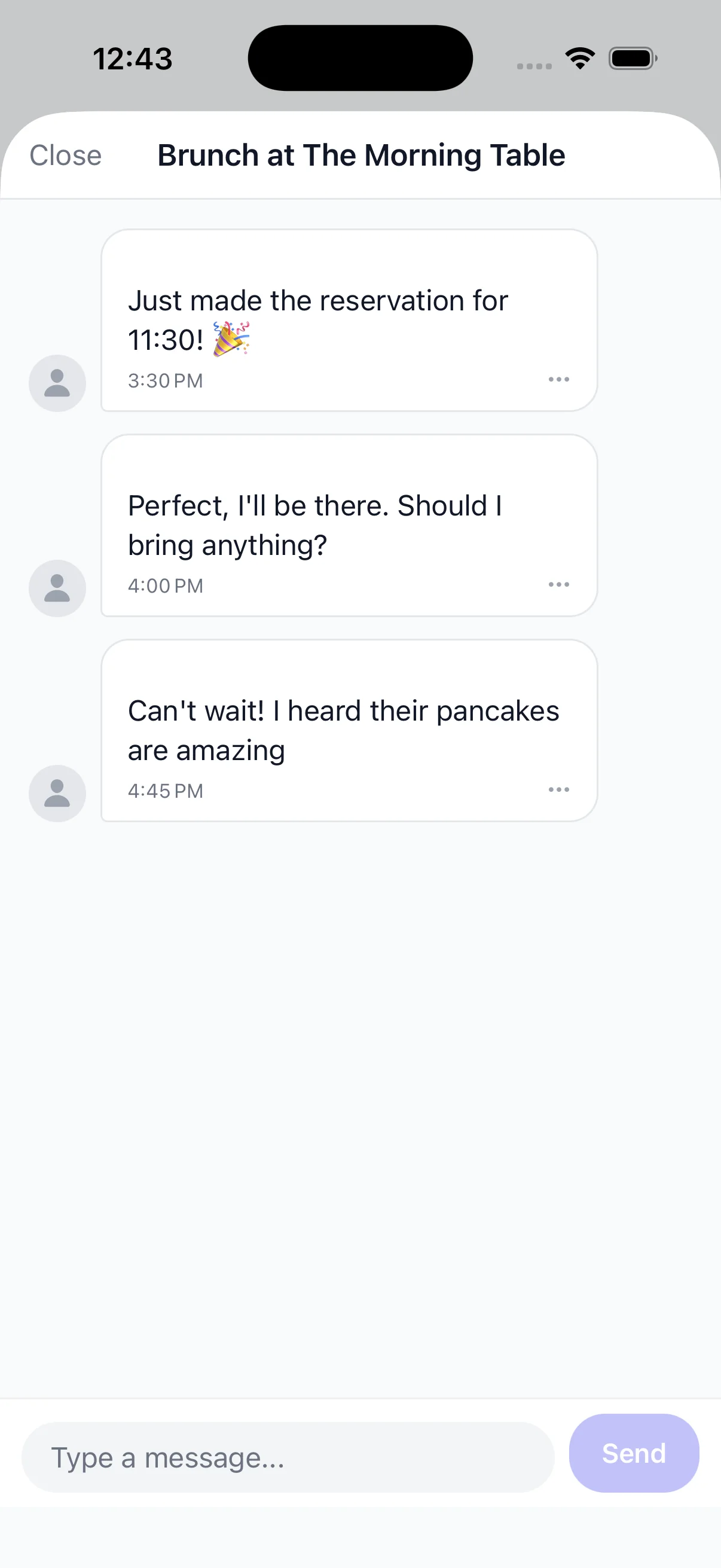Viewport: 721px width, 1568px height.
Task: Click Close to exit the conversation
Action: 66,155
